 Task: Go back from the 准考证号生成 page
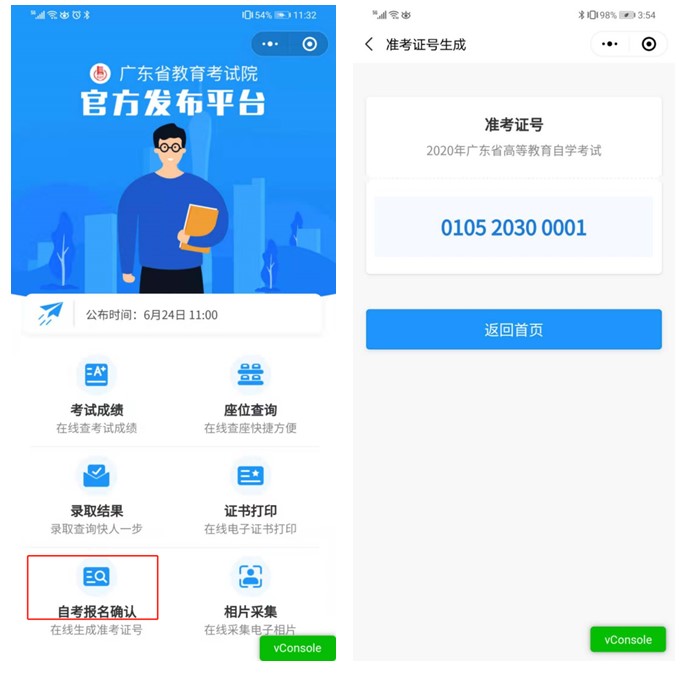(x=369, y=44)
